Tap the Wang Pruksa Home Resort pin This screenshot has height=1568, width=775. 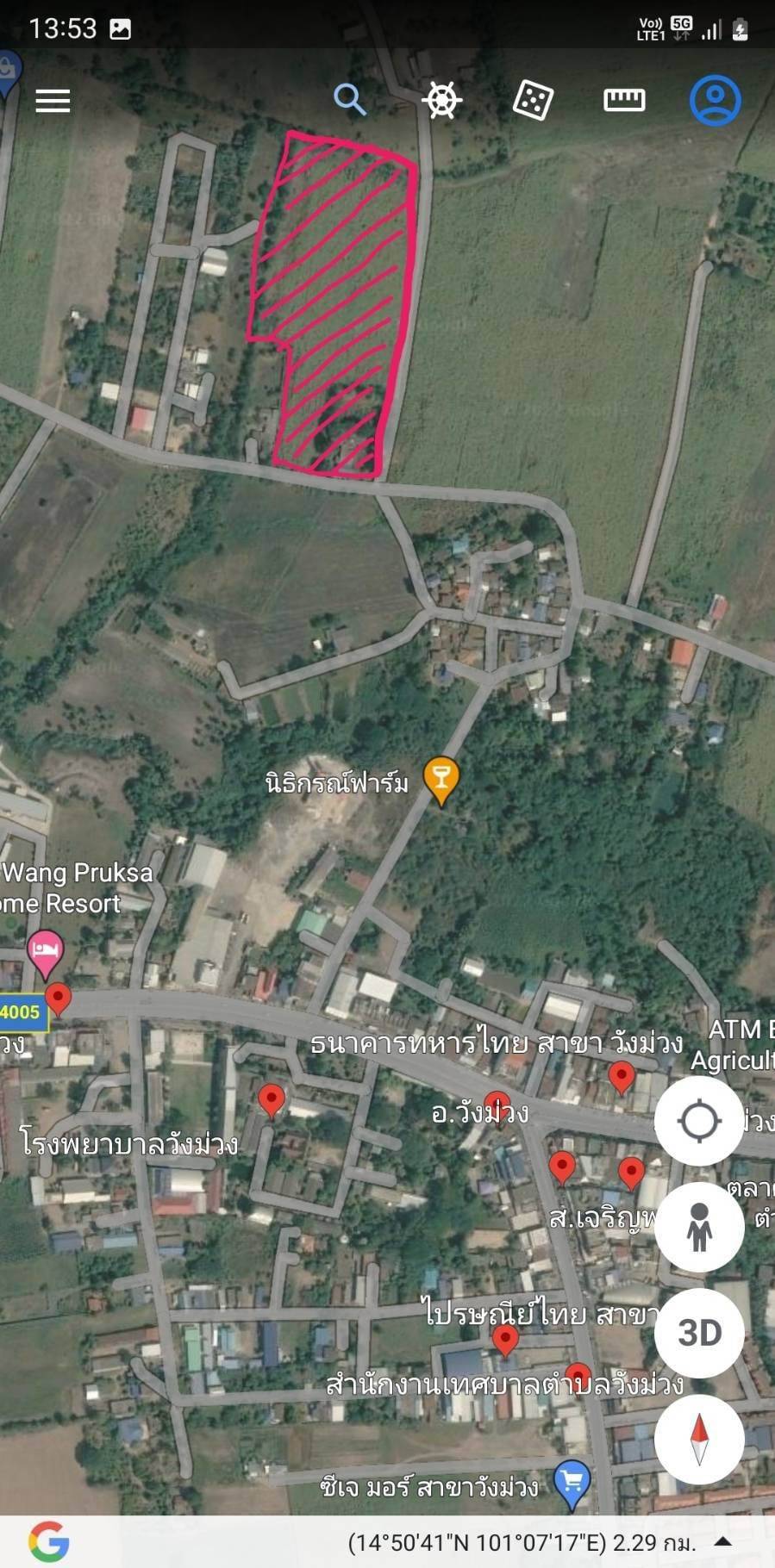click(x=45, y=952)
